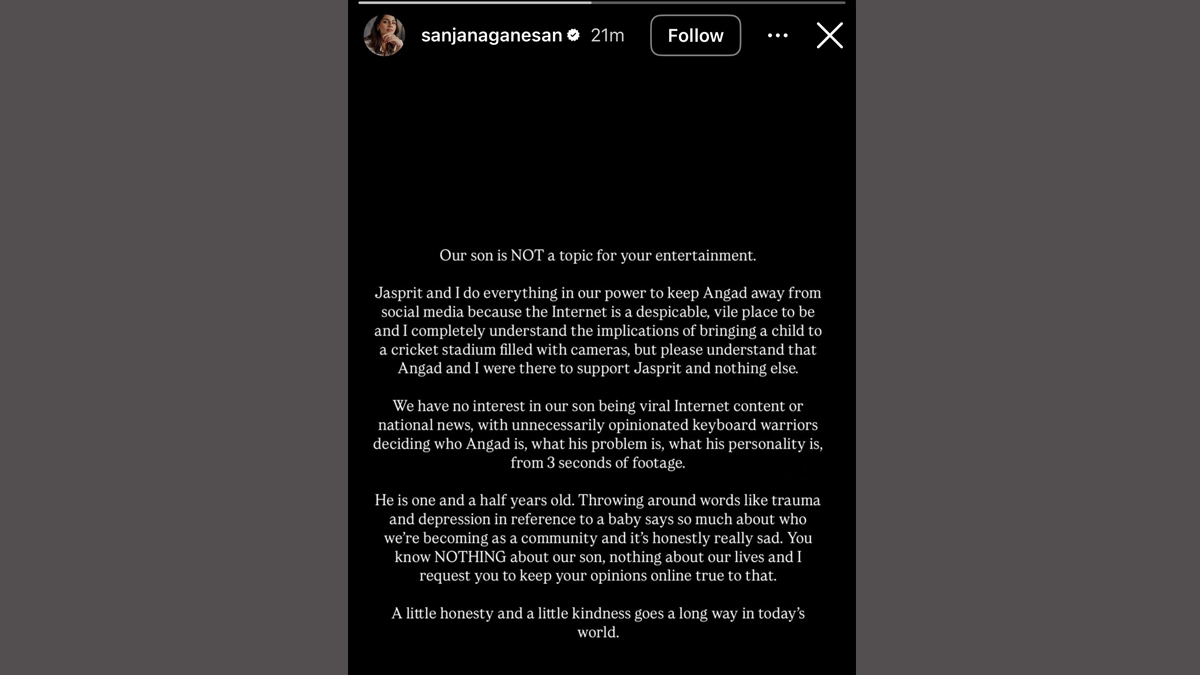
Task: Close the story viewer
Action: click(x=829, y=36)
